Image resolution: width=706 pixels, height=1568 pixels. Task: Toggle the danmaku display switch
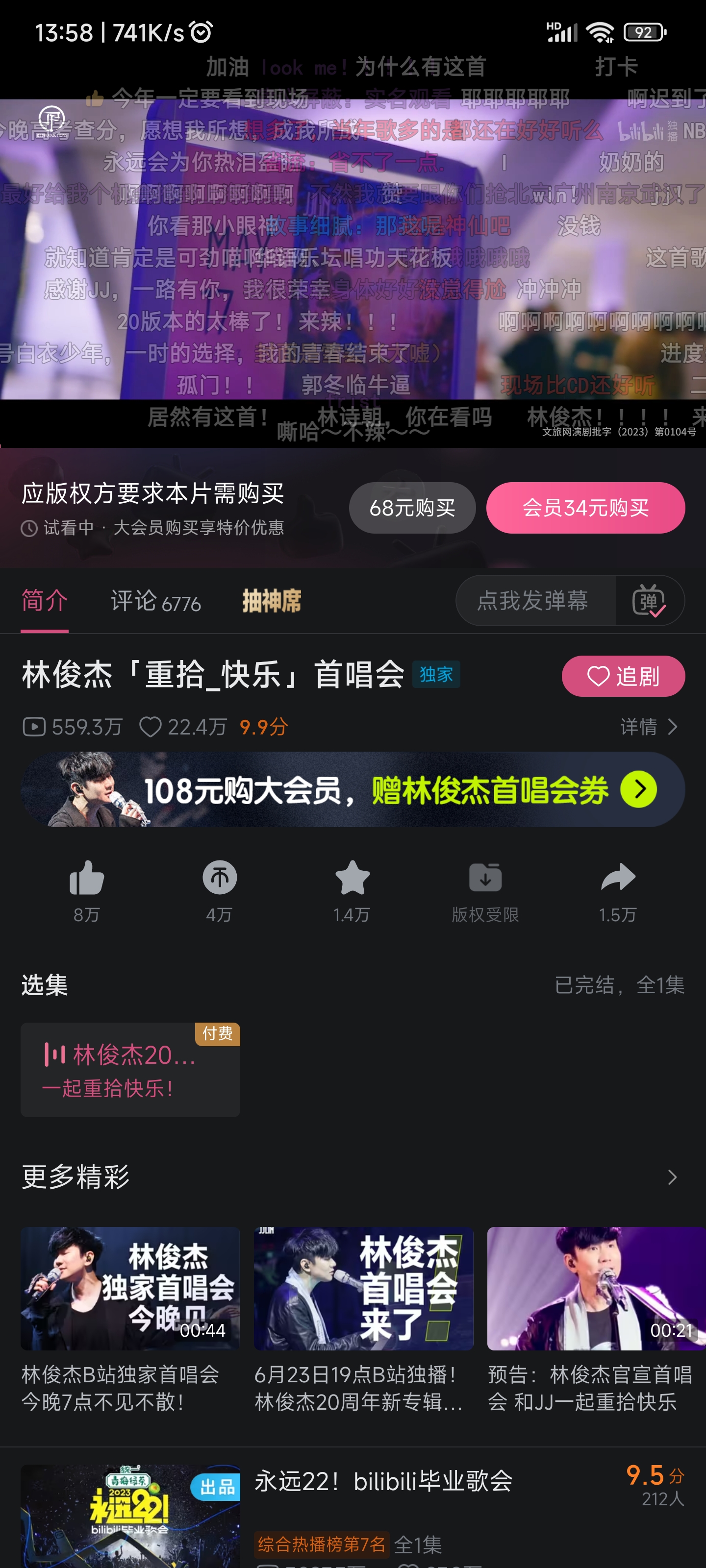(x=649, y=601)
